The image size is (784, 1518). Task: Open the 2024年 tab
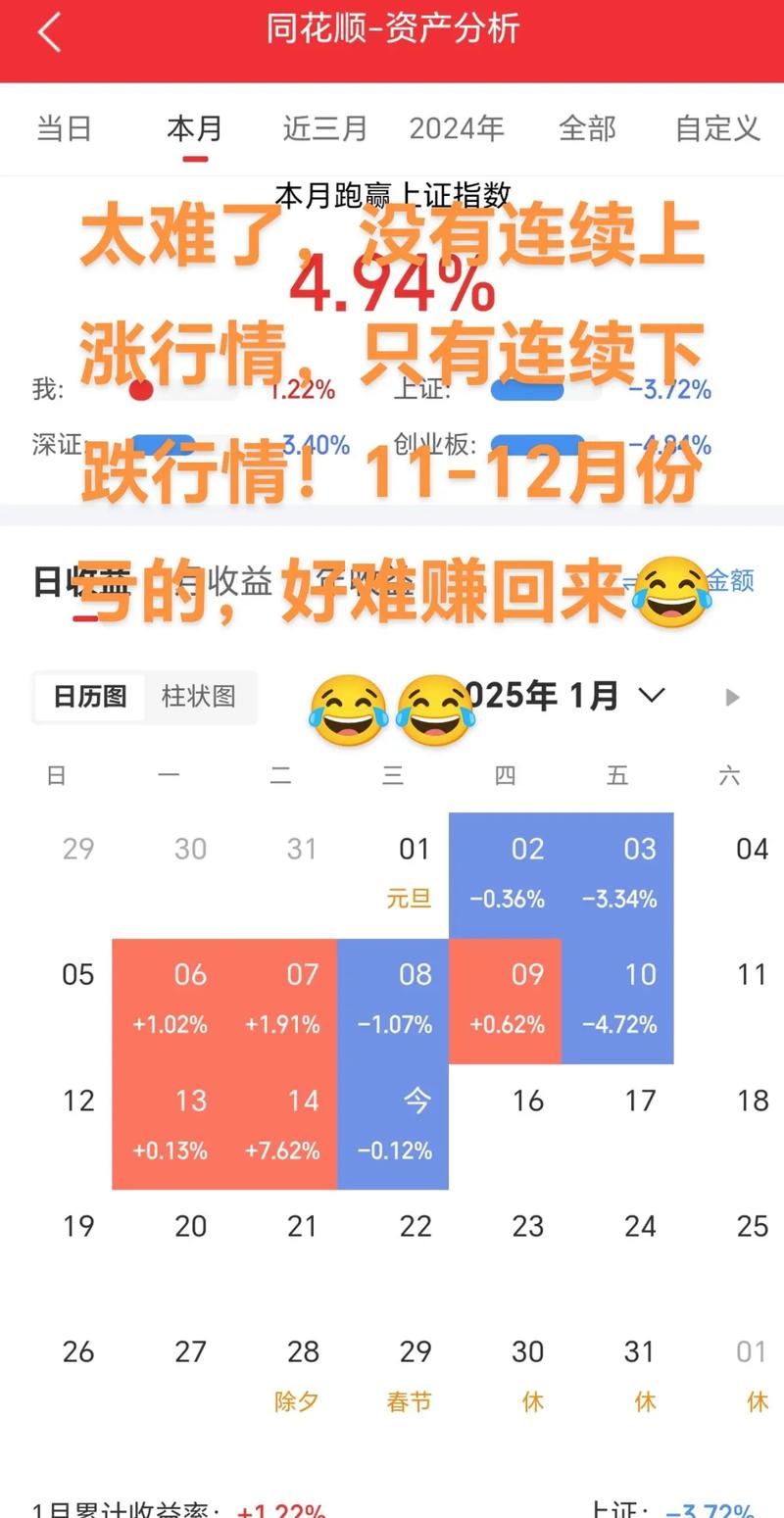click(x=456, y=128)
